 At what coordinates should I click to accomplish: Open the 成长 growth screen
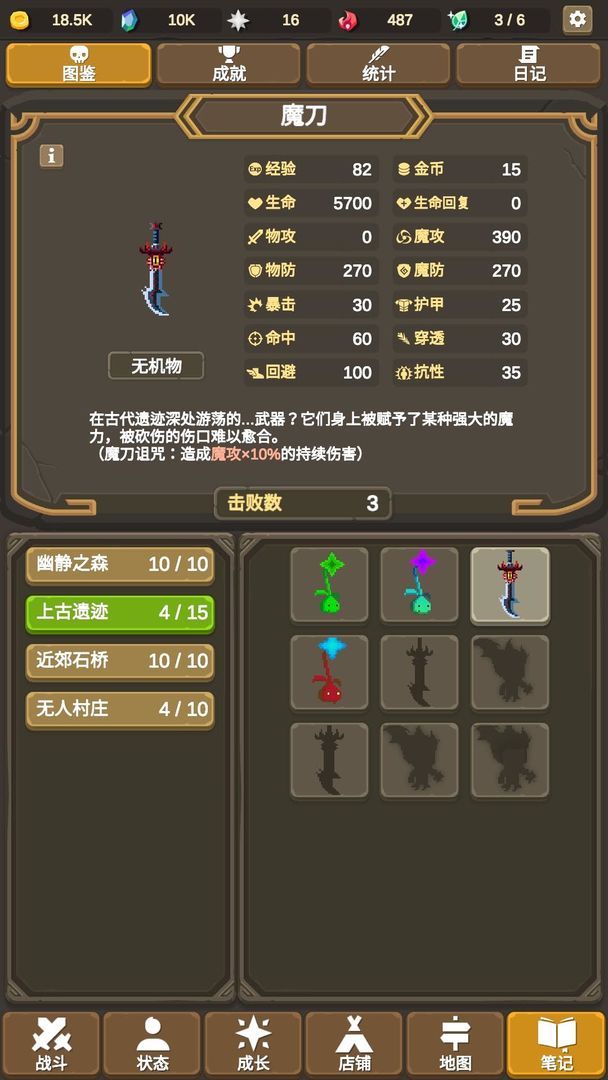click(x=253, y=1044)
